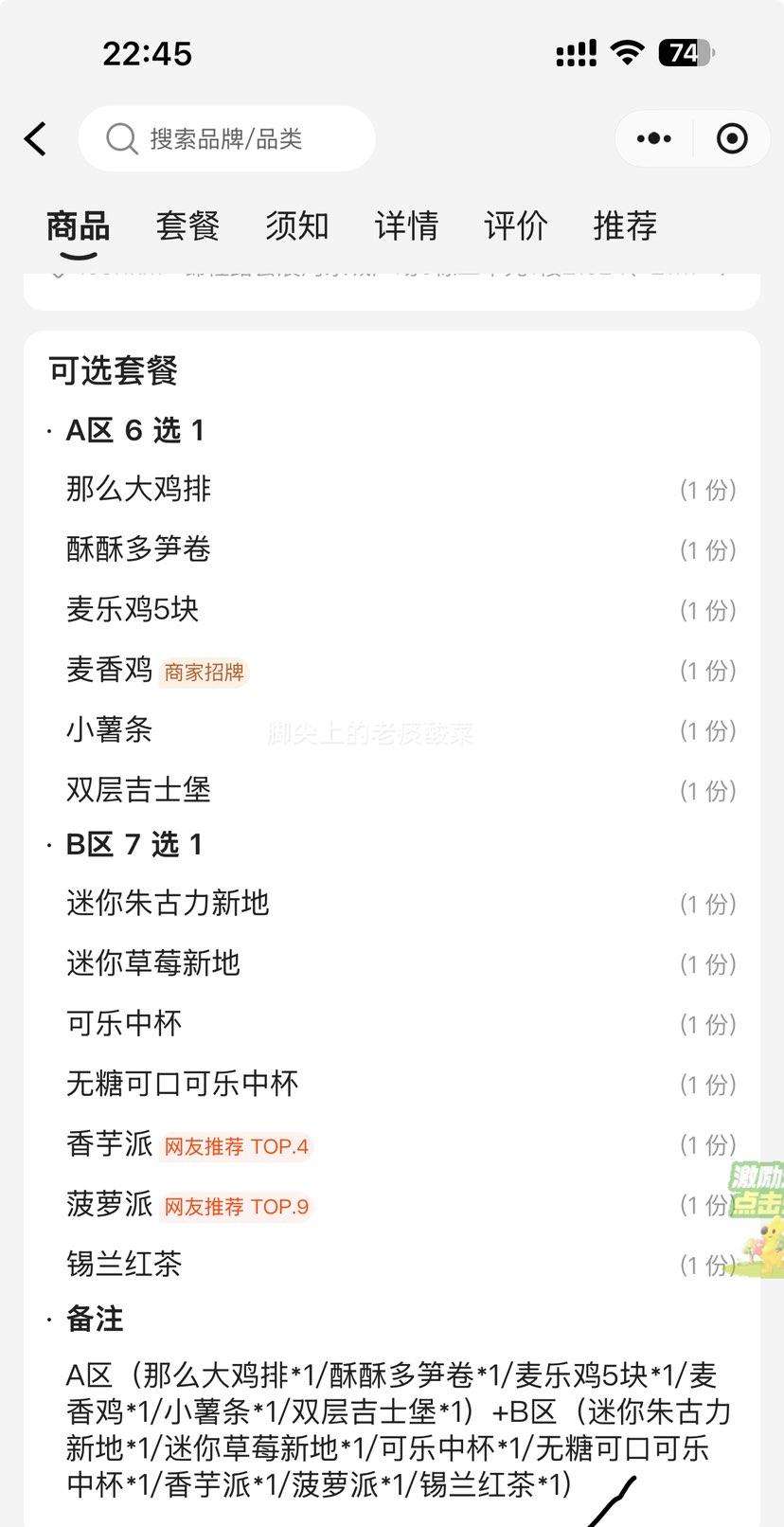Viewport: 784px width, 1527px height.
Task: Tap the 搜索品牌/品类 search box
Action: (227, 139)
